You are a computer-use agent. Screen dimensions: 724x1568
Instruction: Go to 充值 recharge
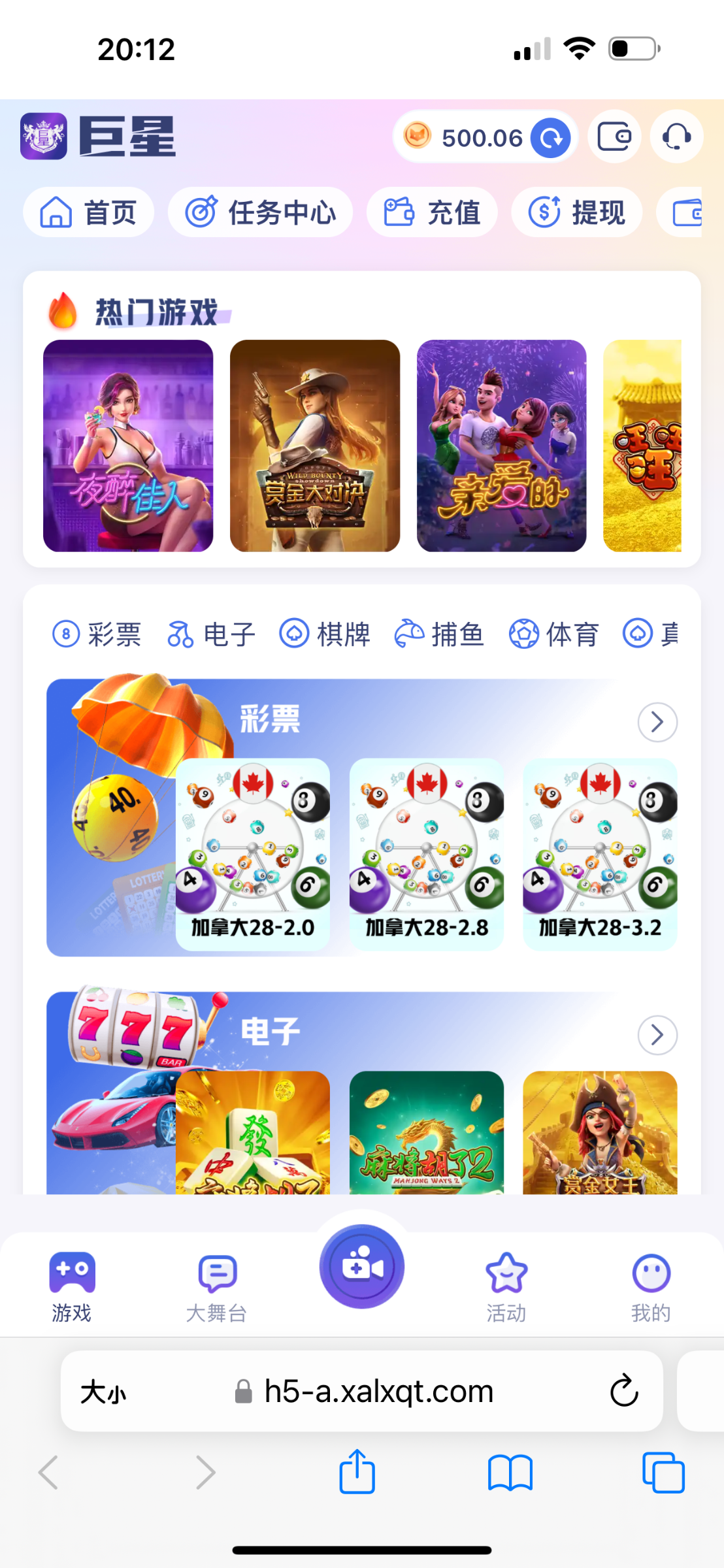pos(432,212)
